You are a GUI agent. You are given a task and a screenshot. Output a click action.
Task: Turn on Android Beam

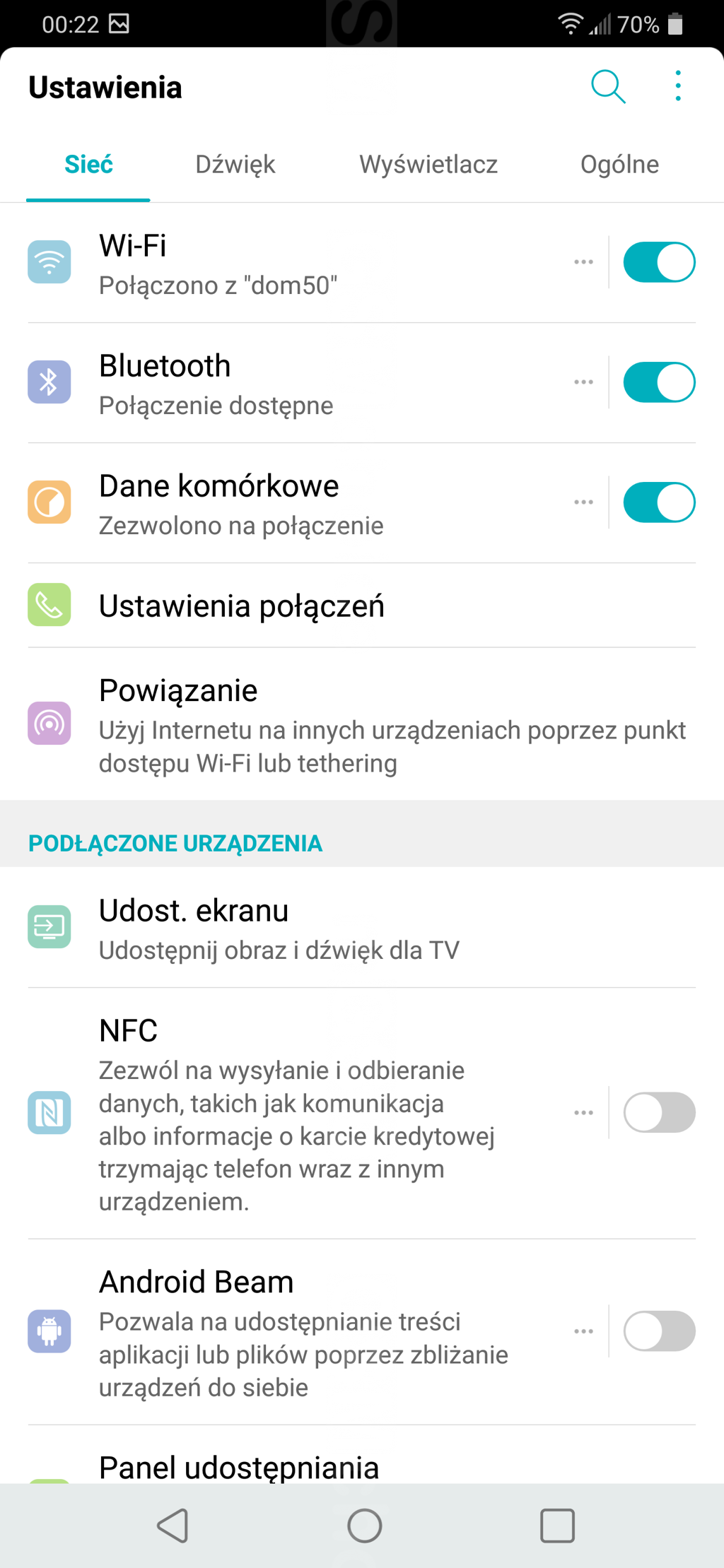click(x=659, y=1331)
